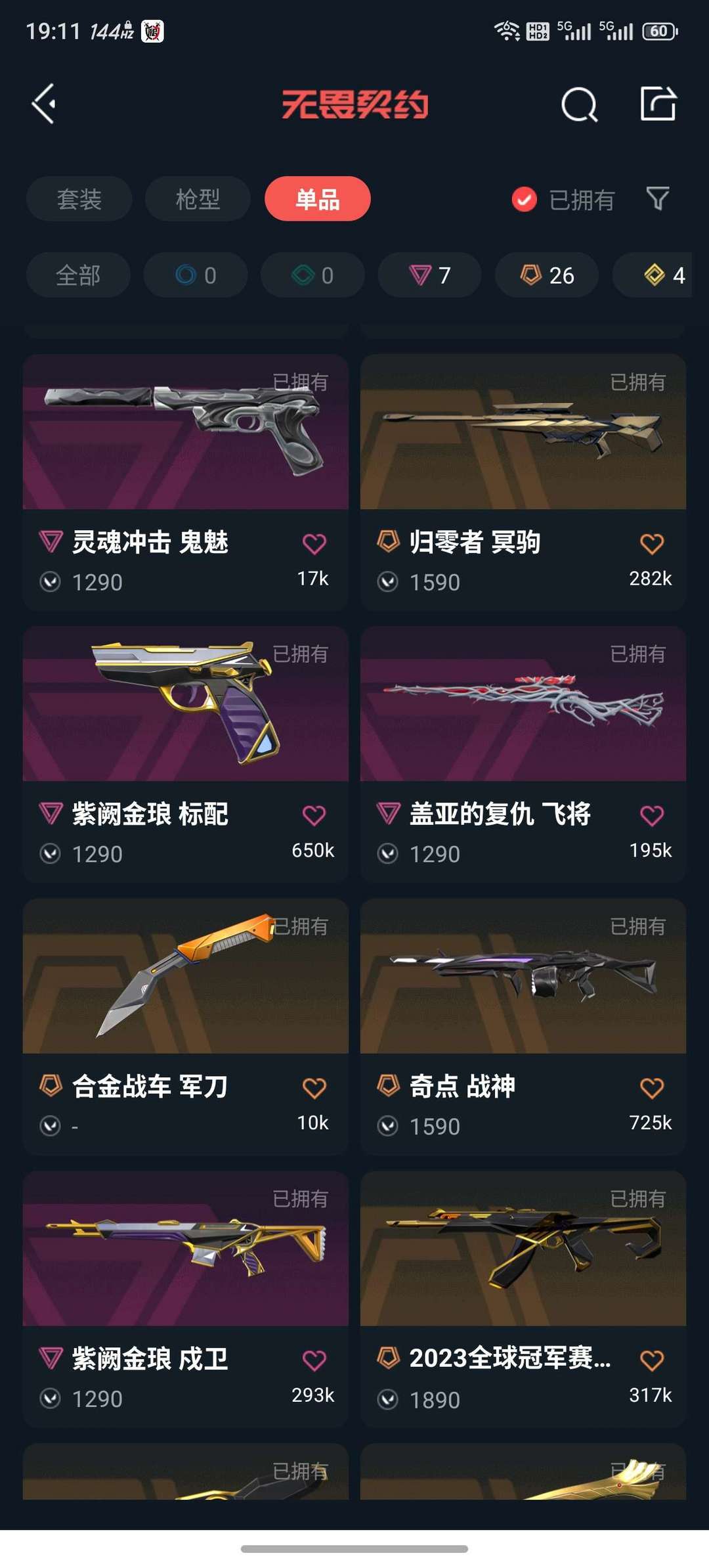Like the 盖亚的复仇 飞将 skin

[x=651, y=815]
